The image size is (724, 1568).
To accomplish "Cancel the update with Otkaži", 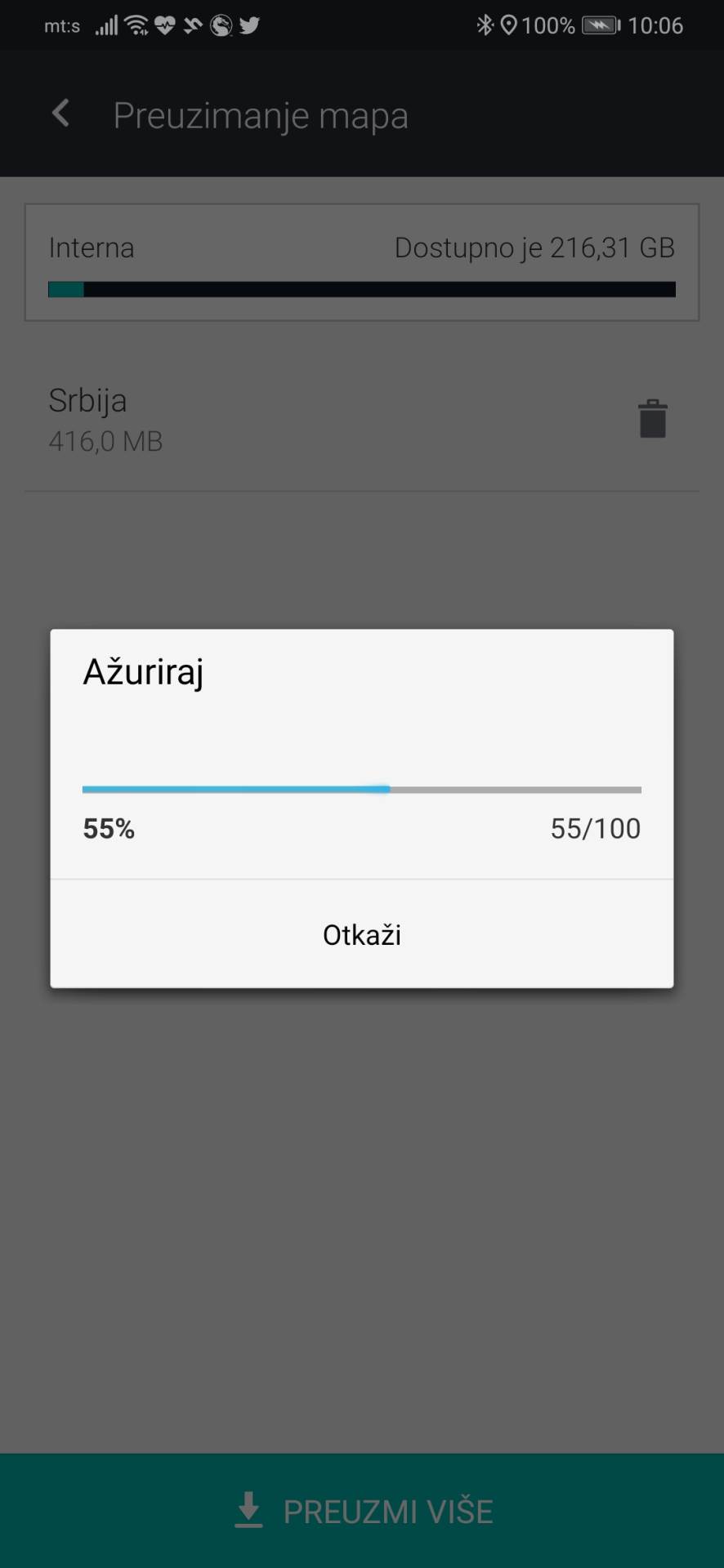I will (362, 934).
